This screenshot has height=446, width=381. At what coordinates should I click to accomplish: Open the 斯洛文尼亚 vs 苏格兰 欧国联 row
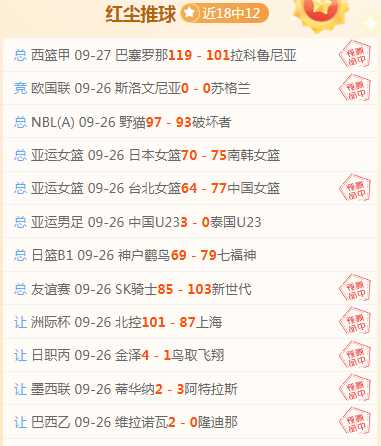[x=190, y=88]
